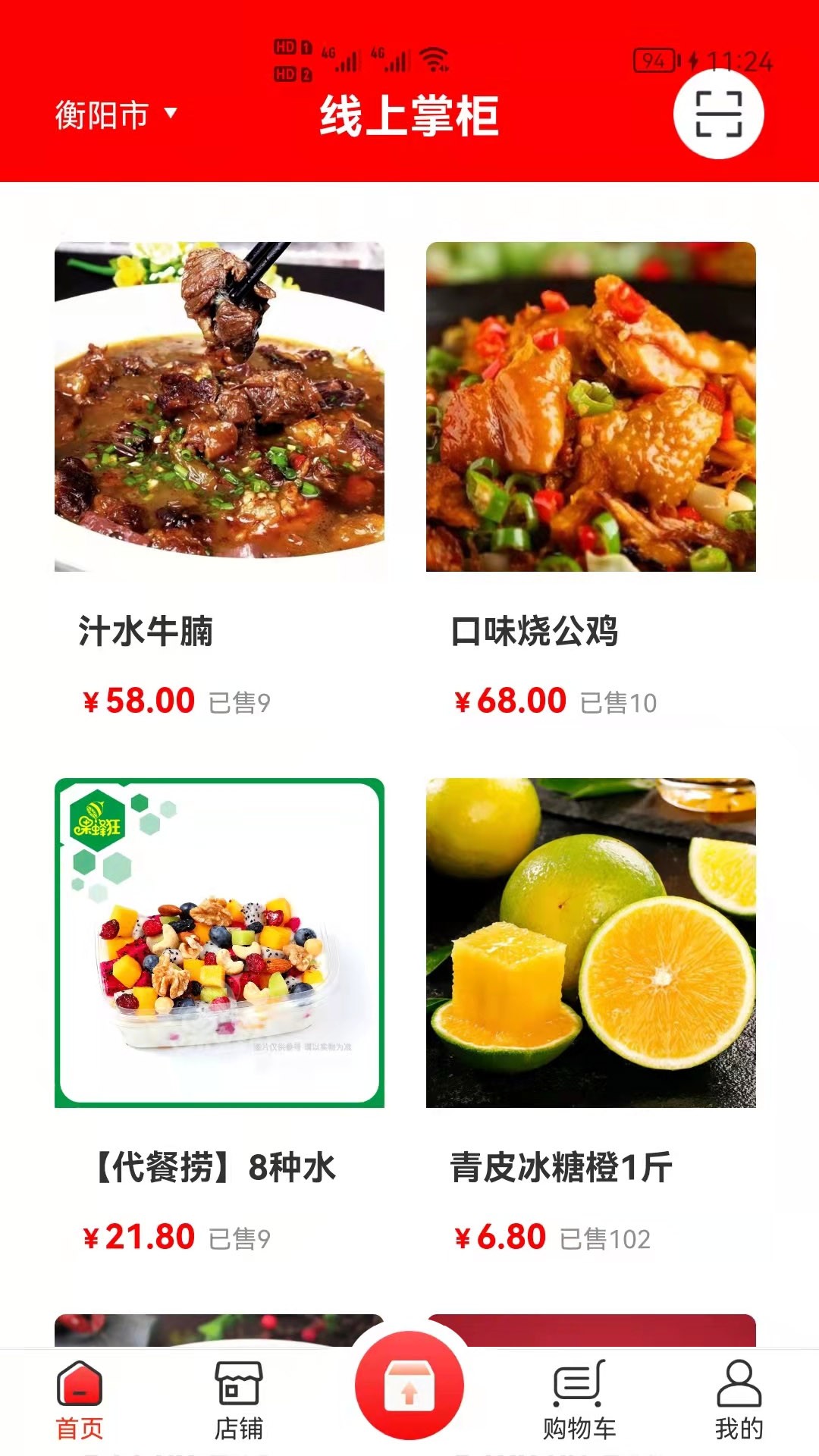Tap the red center package button
The image size is (819, 1456).
click(409, 1385)
